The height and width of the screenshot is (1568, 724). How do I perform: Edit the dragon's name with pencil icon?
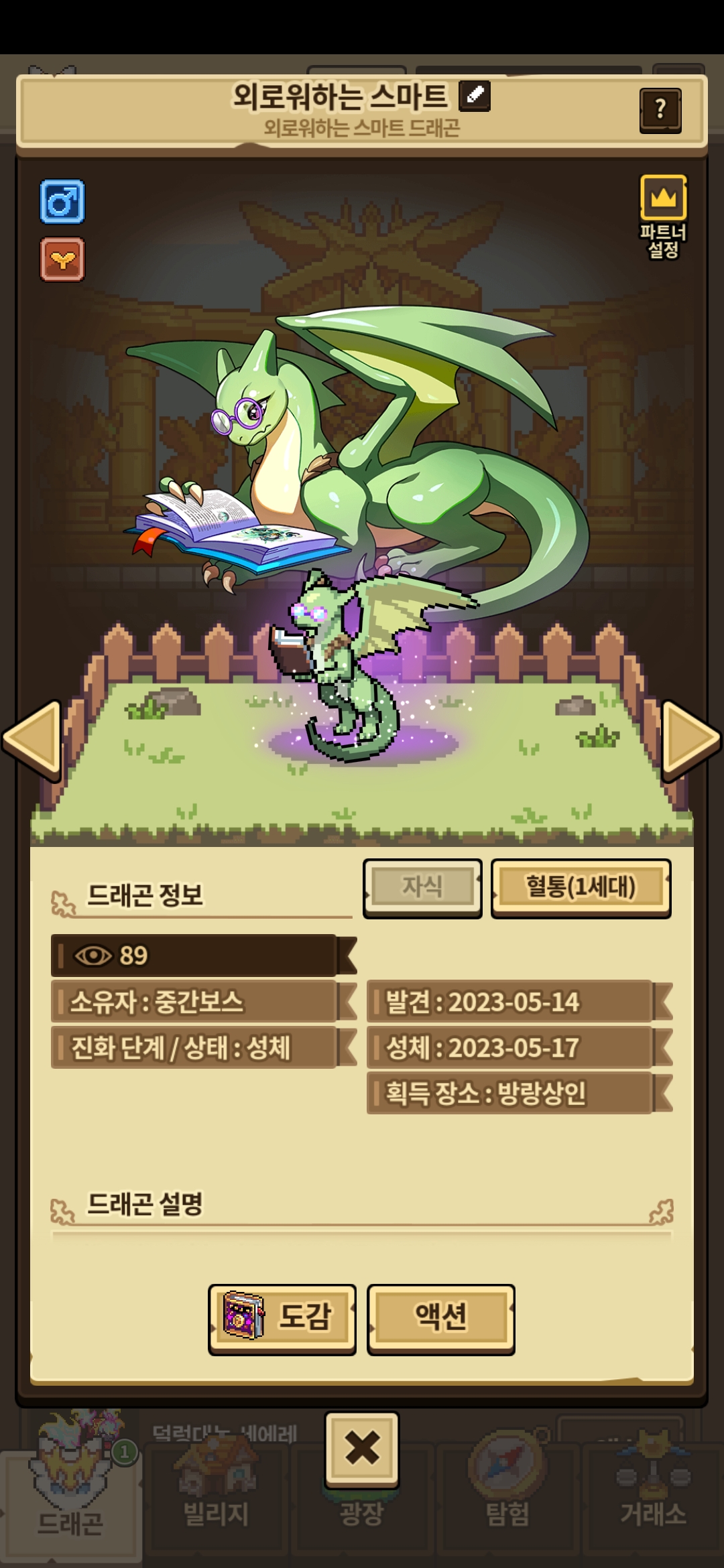[475, 96]
